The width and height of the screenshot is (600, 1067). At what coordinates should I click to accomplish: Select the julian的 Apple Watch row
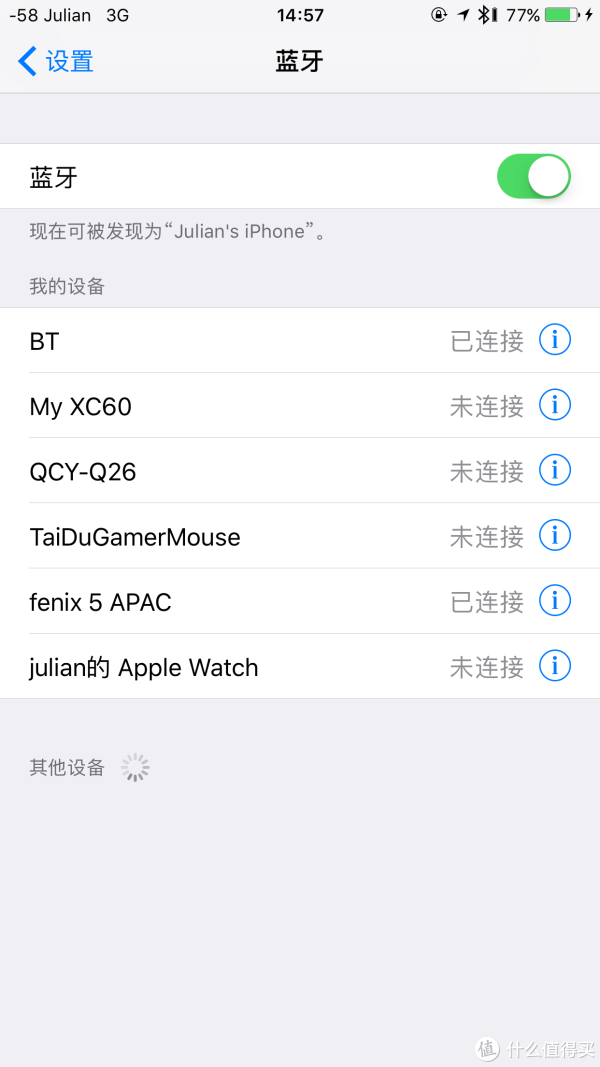tap(300, 666)
